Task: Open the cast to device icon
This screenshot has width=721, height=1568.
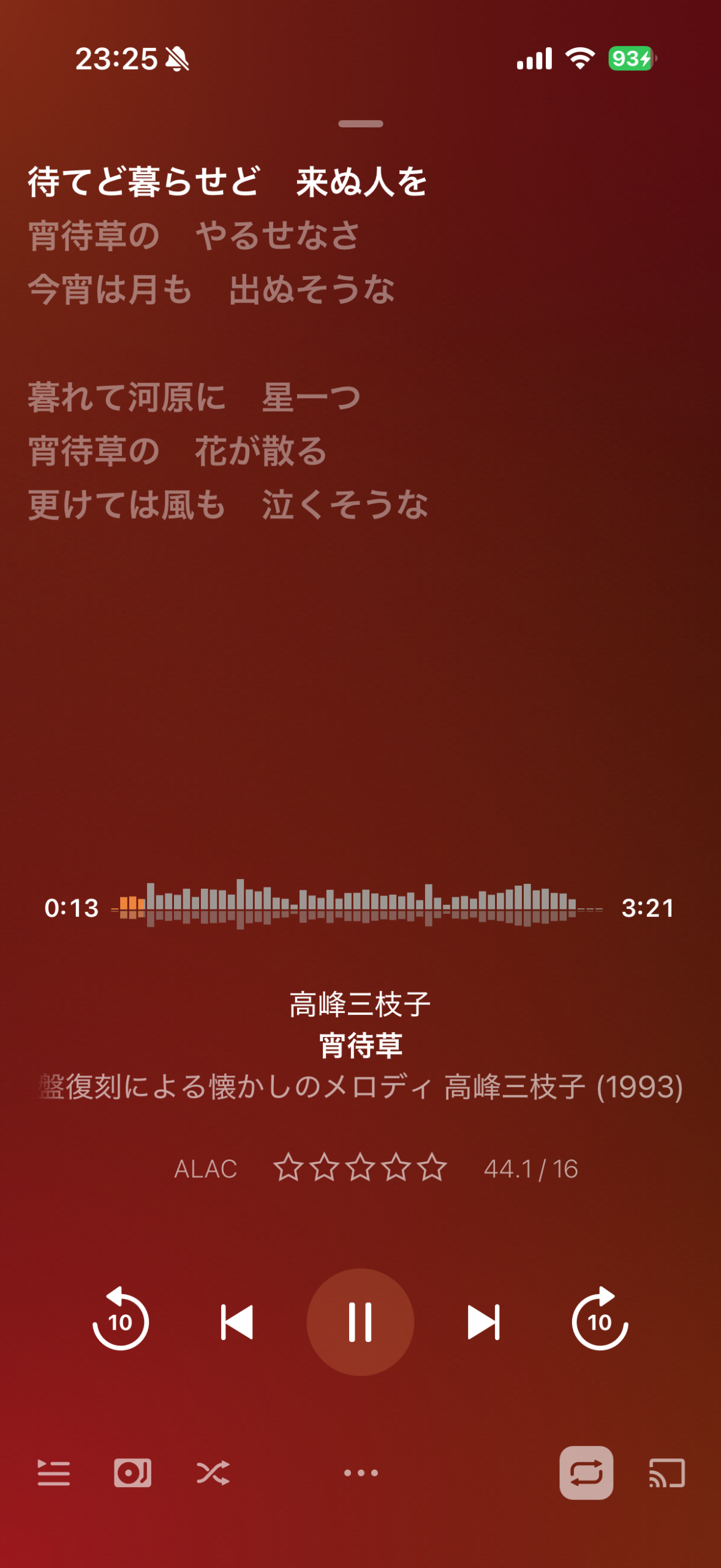Action: tap(666, 1473)
